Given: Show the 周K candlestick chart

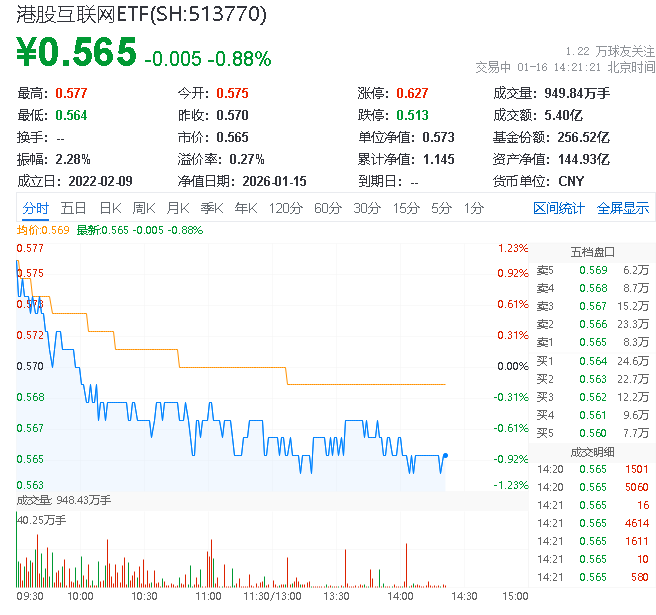Looking at the screenshot, I should [x=144, y=208].
